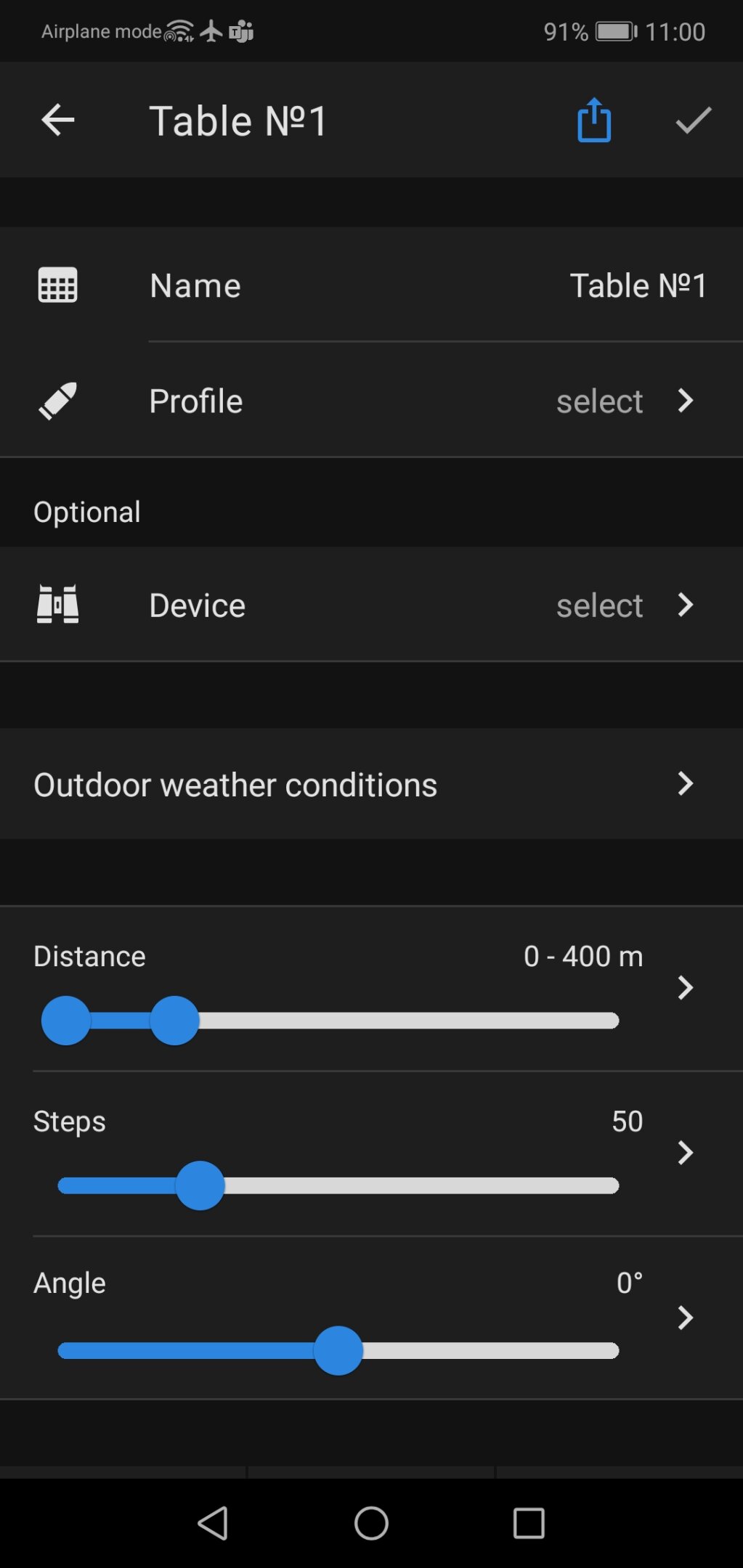This screenshot has width=743, height=1568.
Task: Open the system recent apps view
Action: point(529,1523)
